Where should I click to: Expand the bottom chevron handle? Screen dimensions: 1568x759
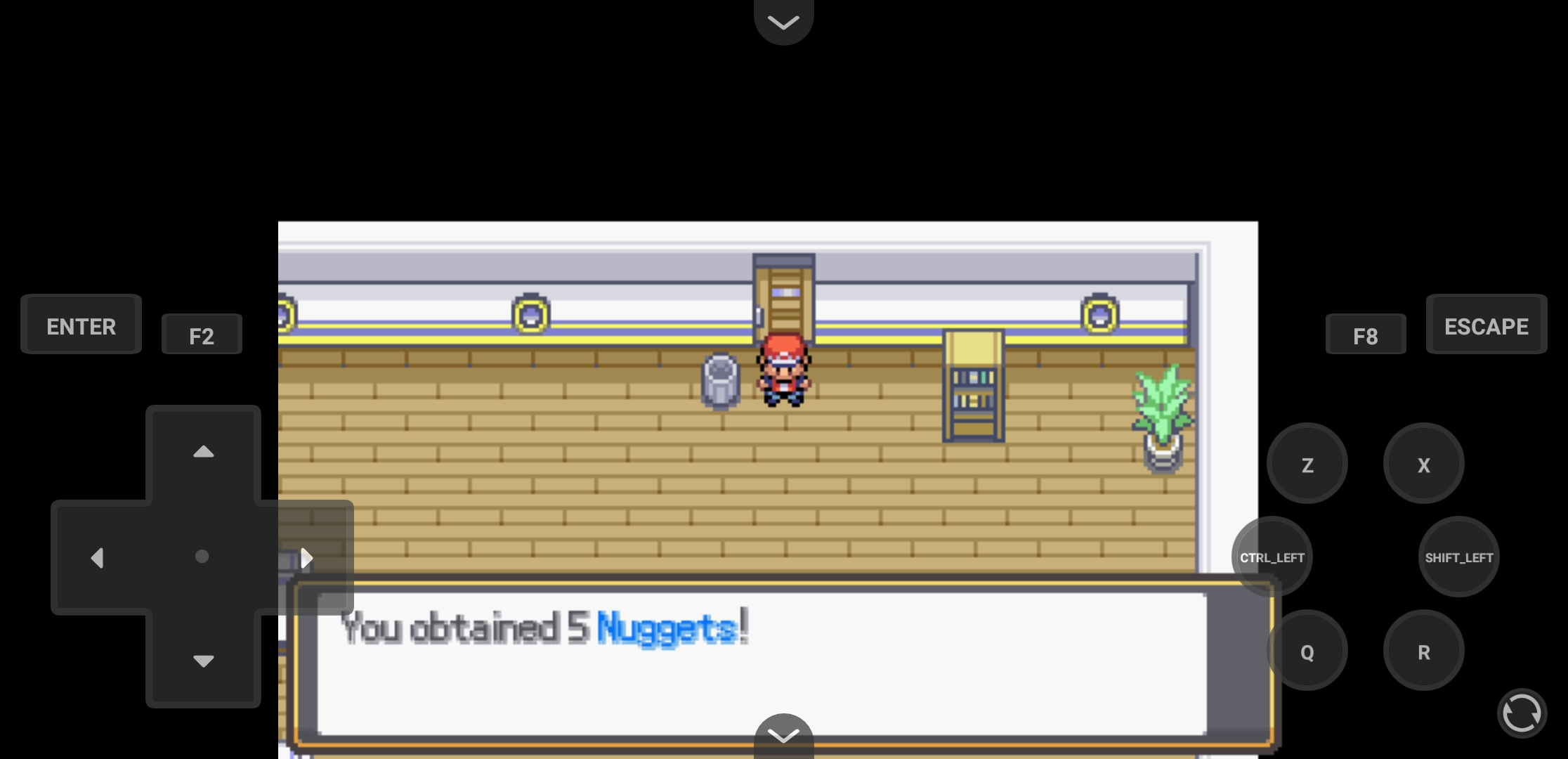tap(783, 735)
